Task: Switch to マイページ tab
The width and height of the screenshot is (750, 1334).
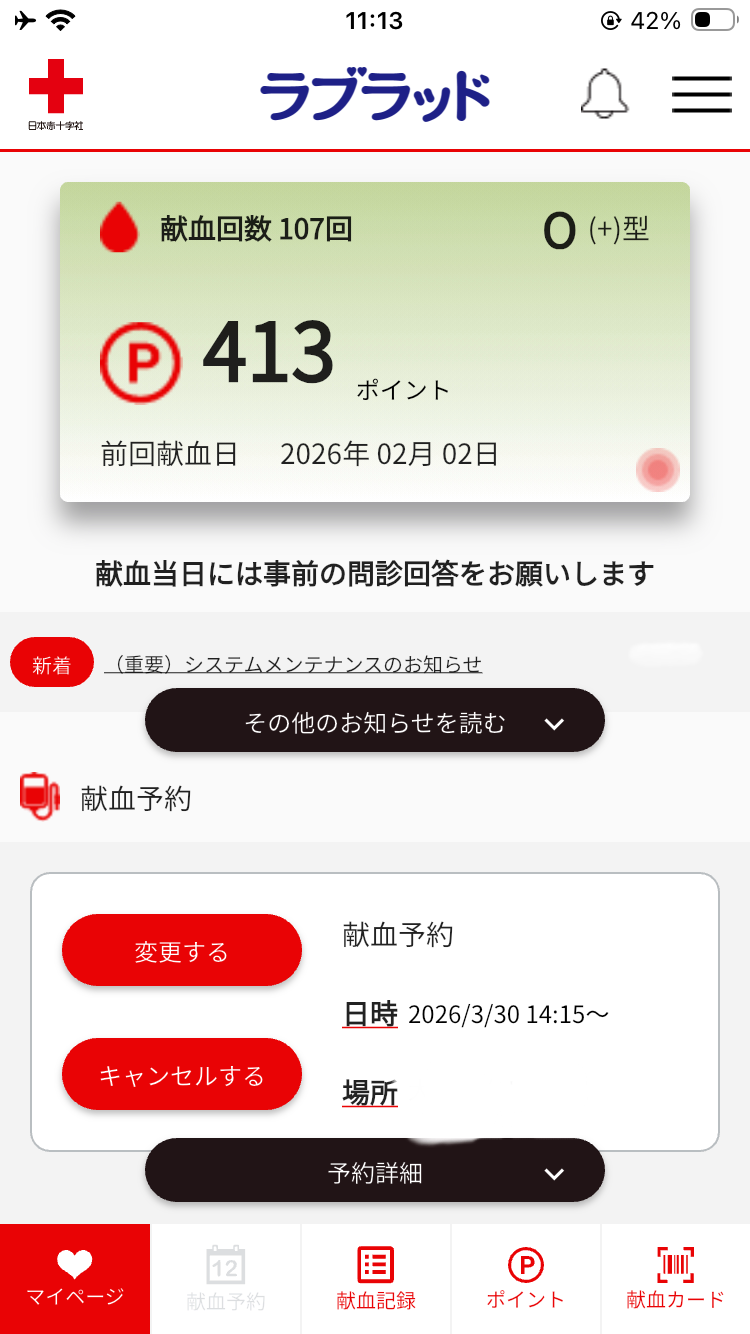Action: pos(75,1279)
